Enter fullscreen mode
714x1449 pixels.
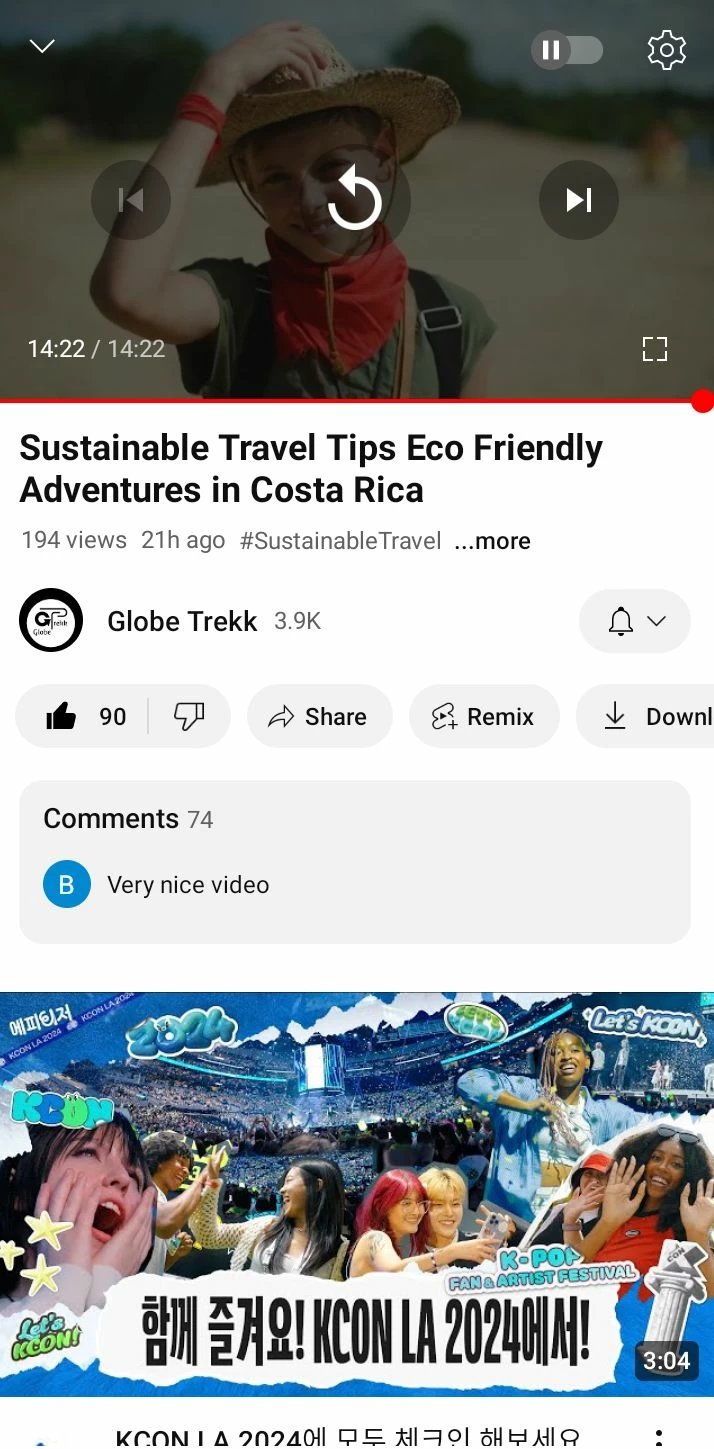click(655, 349)
